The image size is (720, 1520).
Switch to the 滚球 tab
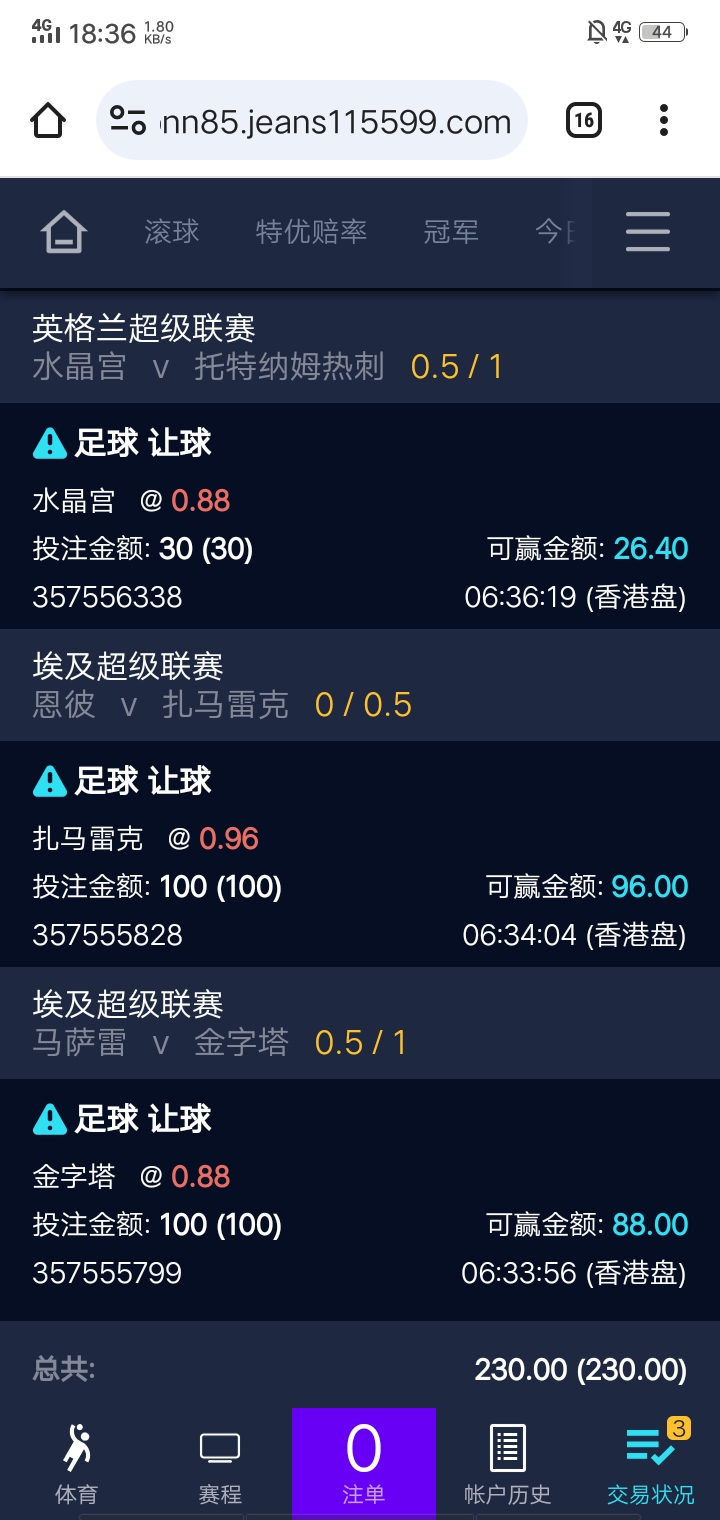171,233
